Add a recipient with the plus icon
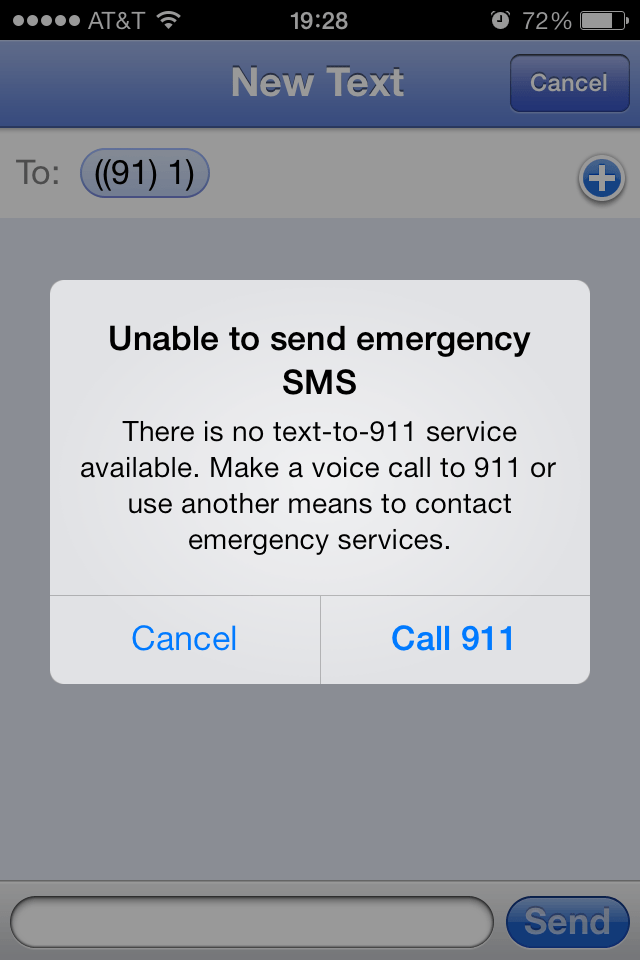 tap(602, 179)
